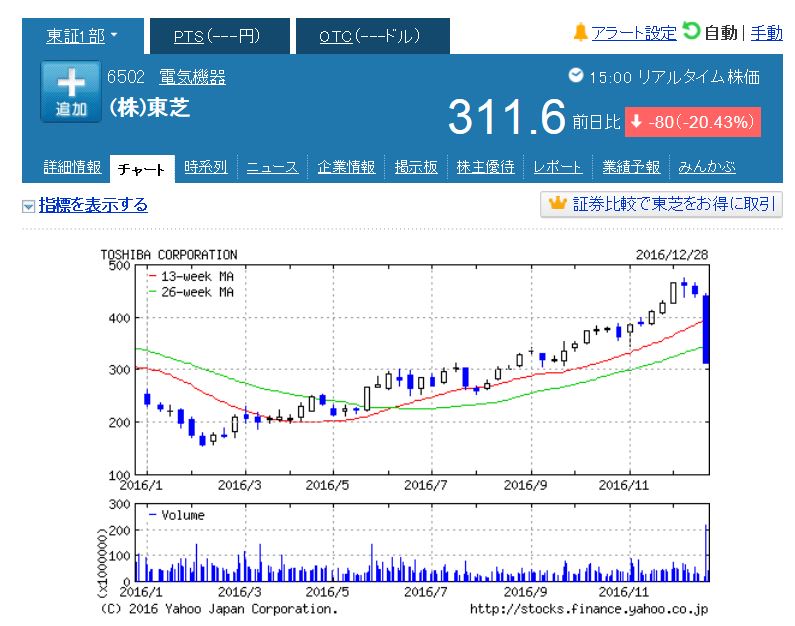Expand 指標を表示する indicator options
Image resolution: width=795 pixels, height=626 pixels.
(93, 205)
